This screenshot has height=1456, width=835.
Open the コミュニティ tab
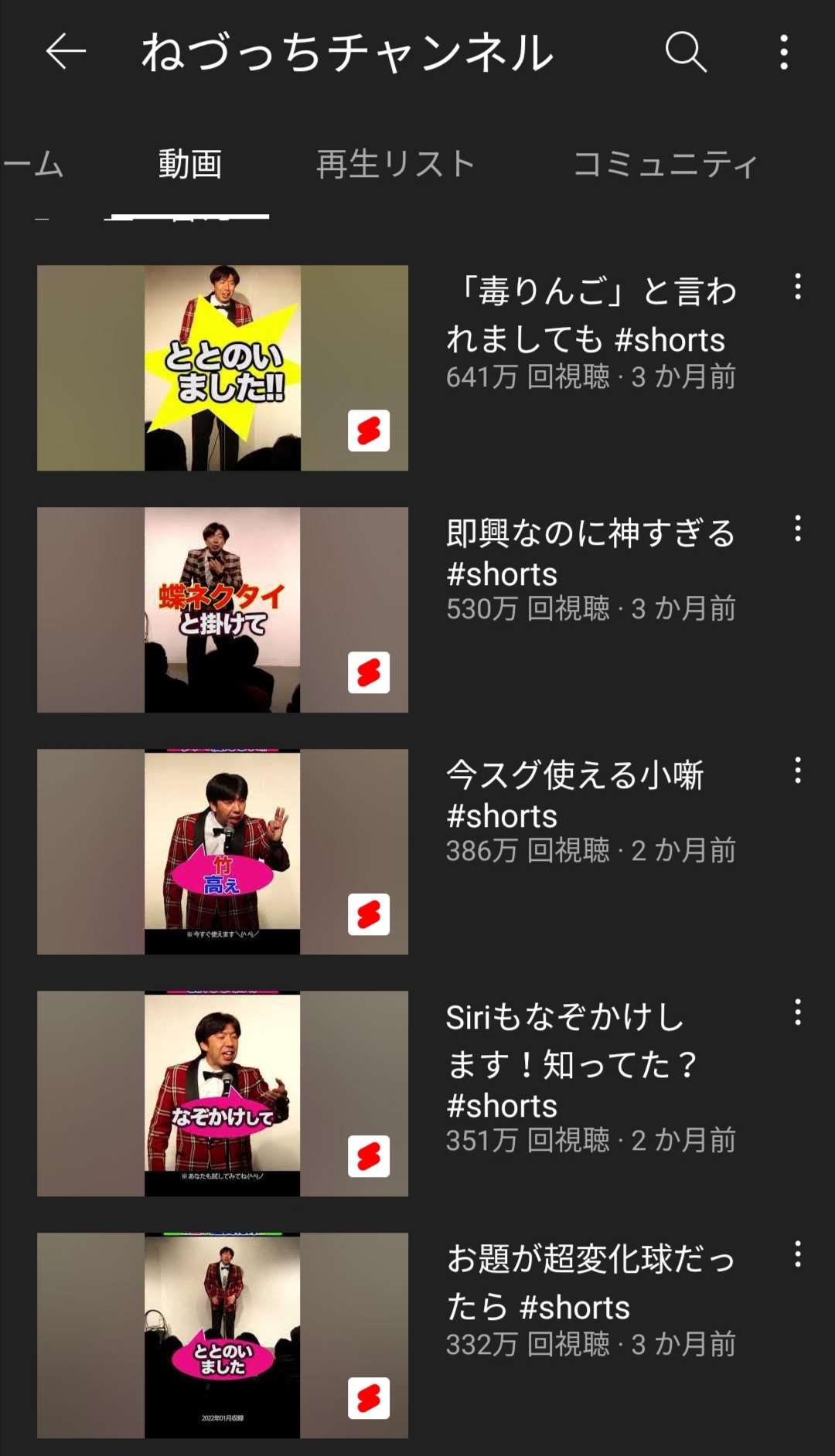coord(663,162)
